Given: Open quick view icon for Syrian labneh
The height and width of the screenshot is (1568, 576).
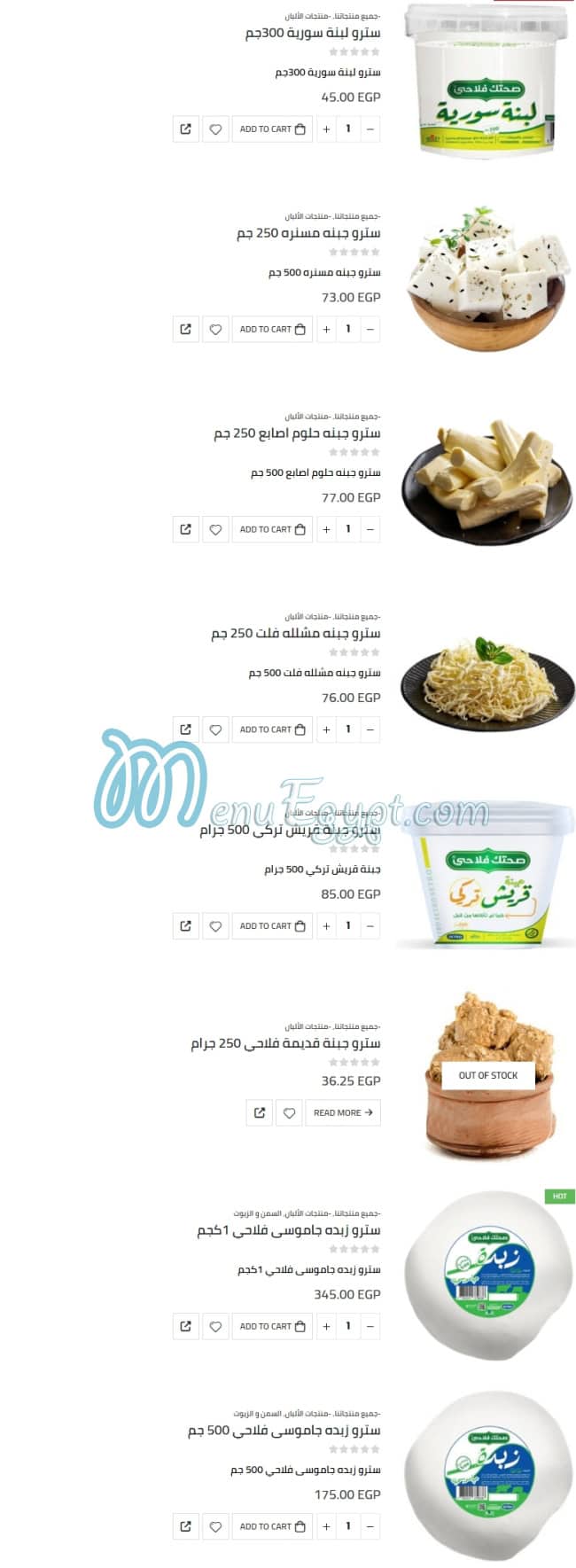Looking at the screenshot, I should coord(185,129).
